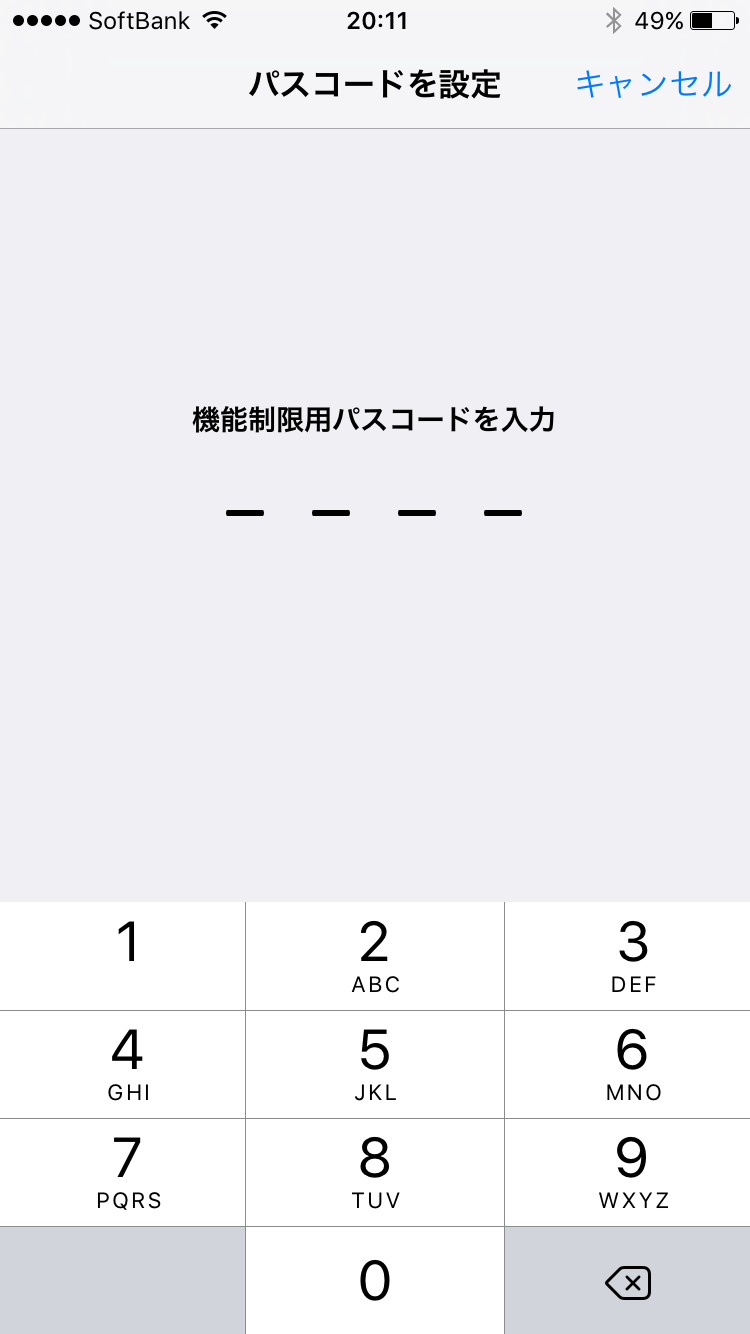This screenshot has height=1334, width=750.
Task: Tap the 2 ABC key
Action: tap(375, 956)
